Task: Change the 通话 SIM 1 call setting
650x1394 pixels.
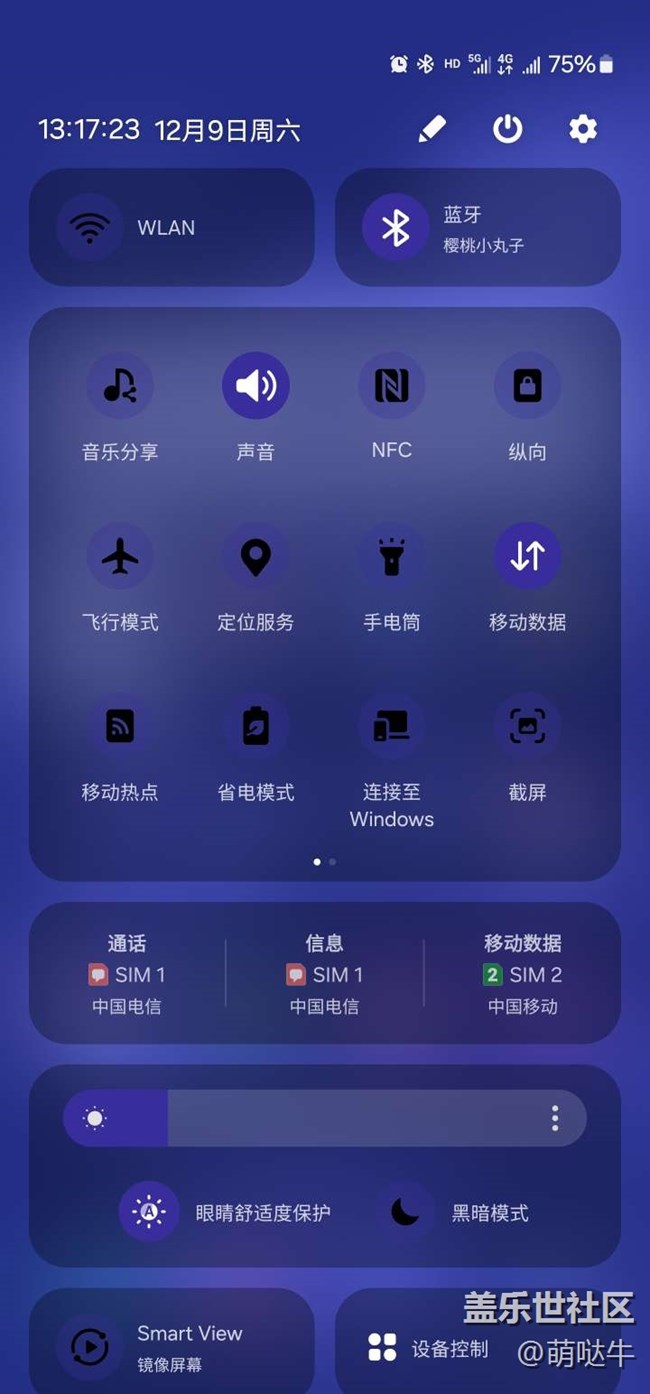Action: (127, 974)
